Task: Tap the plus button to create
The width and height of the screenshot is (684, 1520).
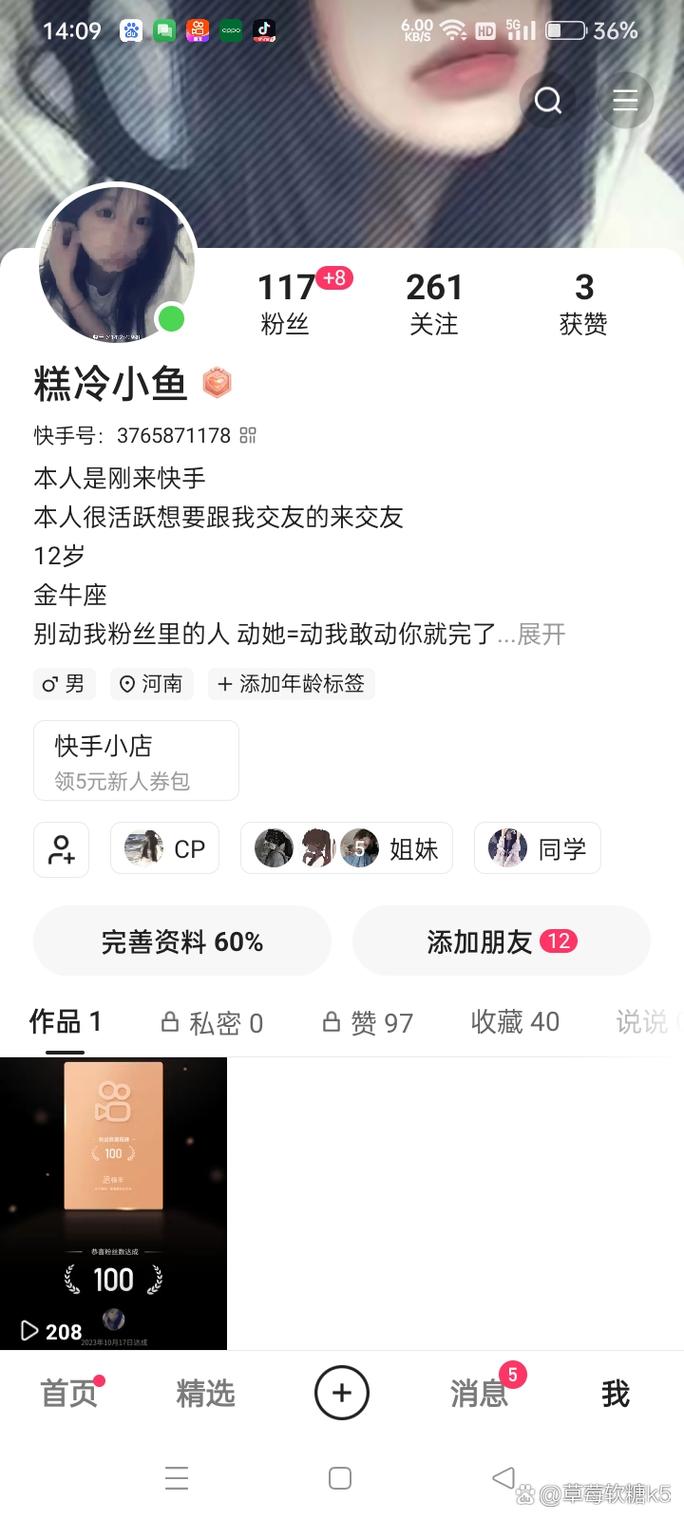Action: 342,1393
